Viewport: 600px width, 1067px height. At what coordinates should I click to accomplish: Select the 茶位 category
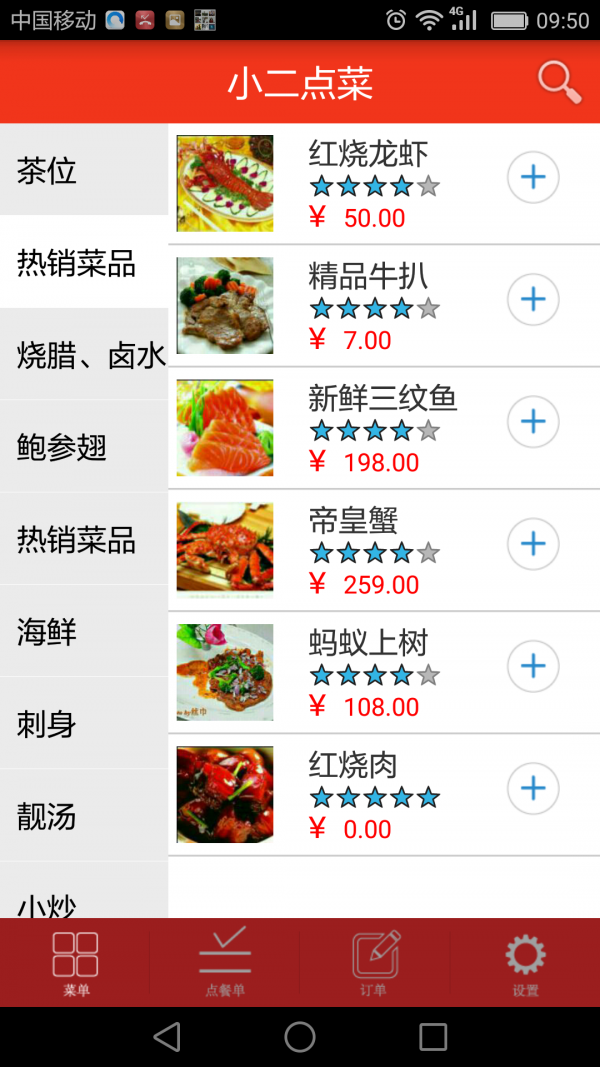tap(84, 170)
